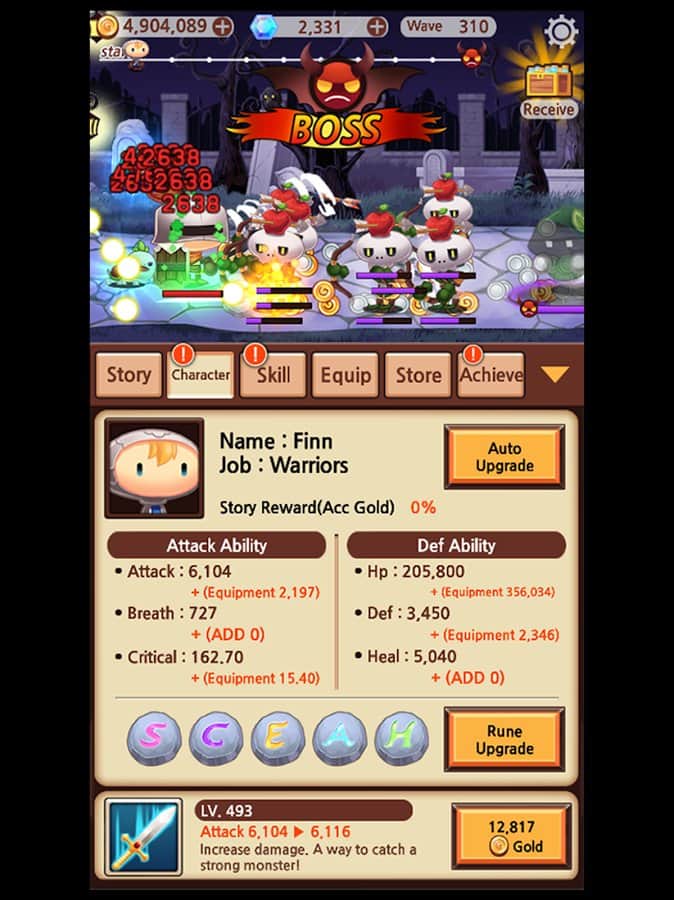674x900 pixels.
Task: Select the C rune stone
Action: [x=216, y=739]
